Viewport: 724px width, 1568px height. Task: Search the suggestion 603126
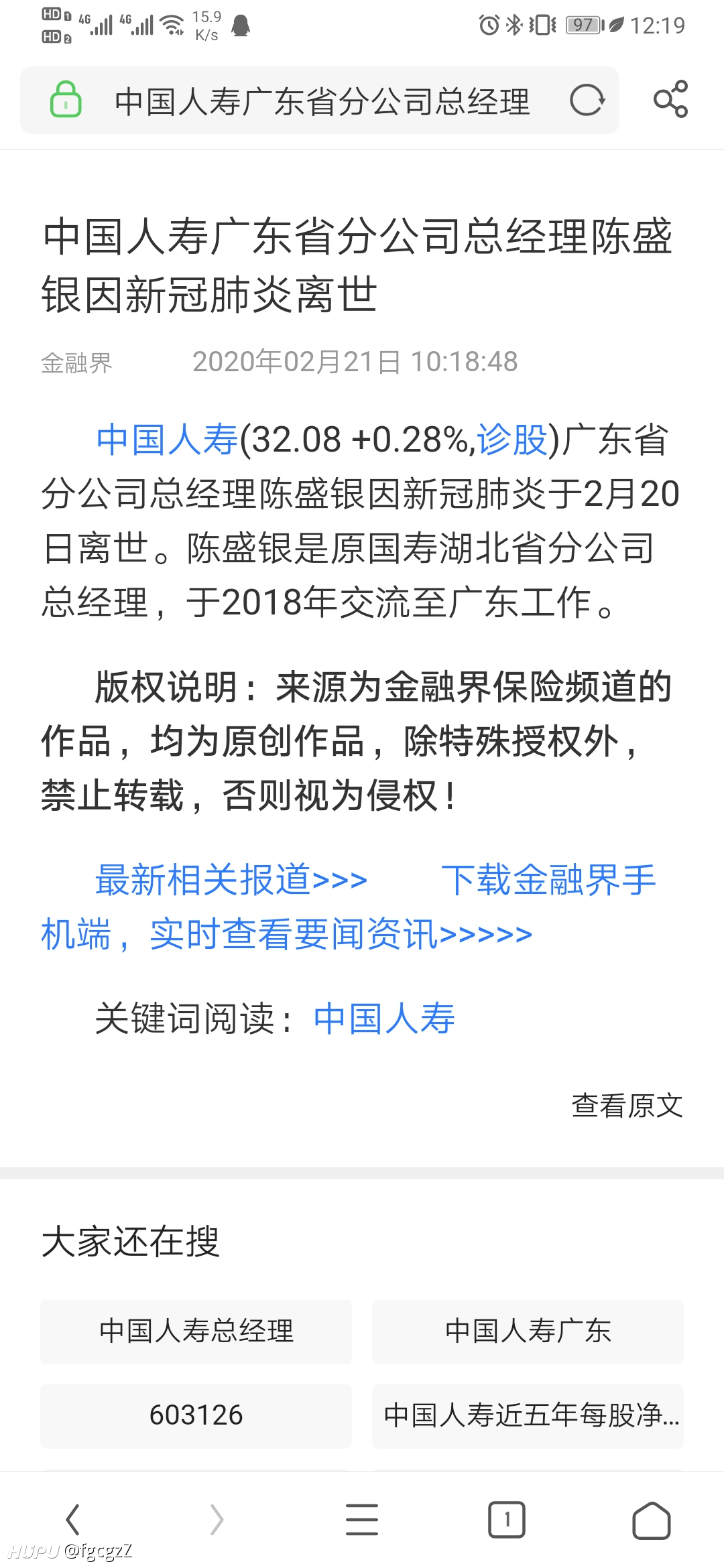pos(196,1415)
